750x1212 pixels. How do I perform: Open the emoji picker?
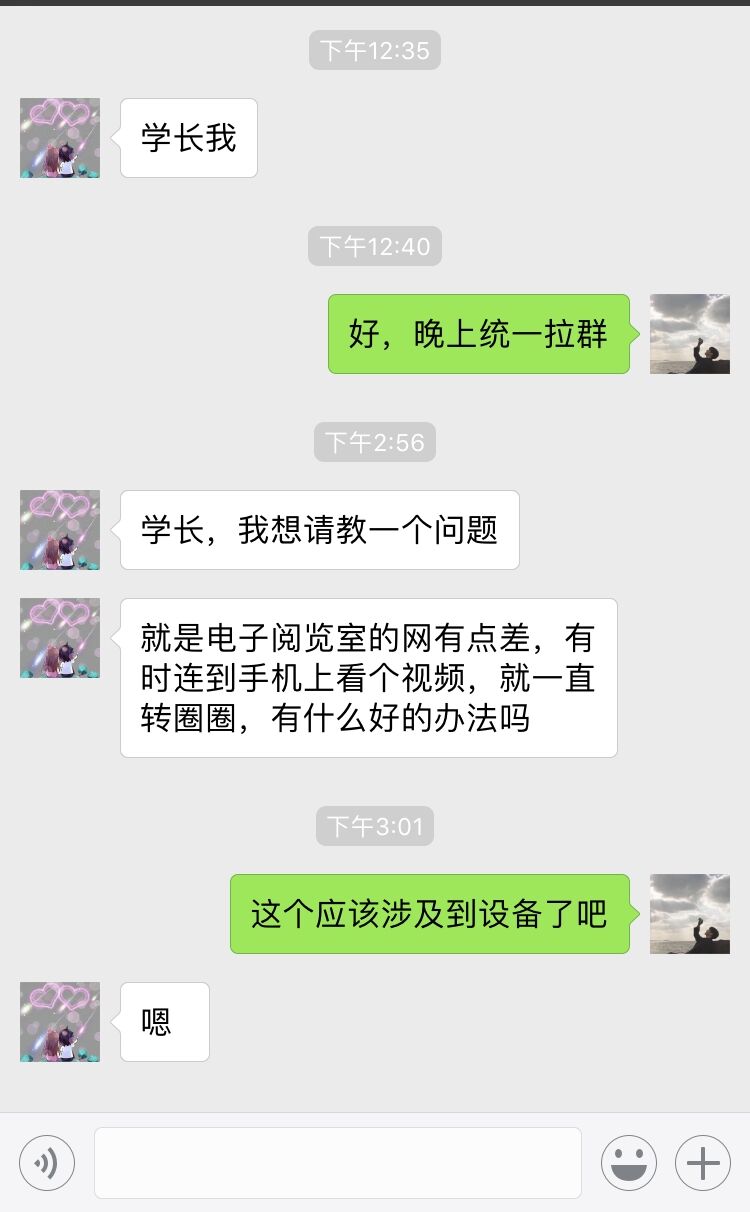(x=628, y=1163)
